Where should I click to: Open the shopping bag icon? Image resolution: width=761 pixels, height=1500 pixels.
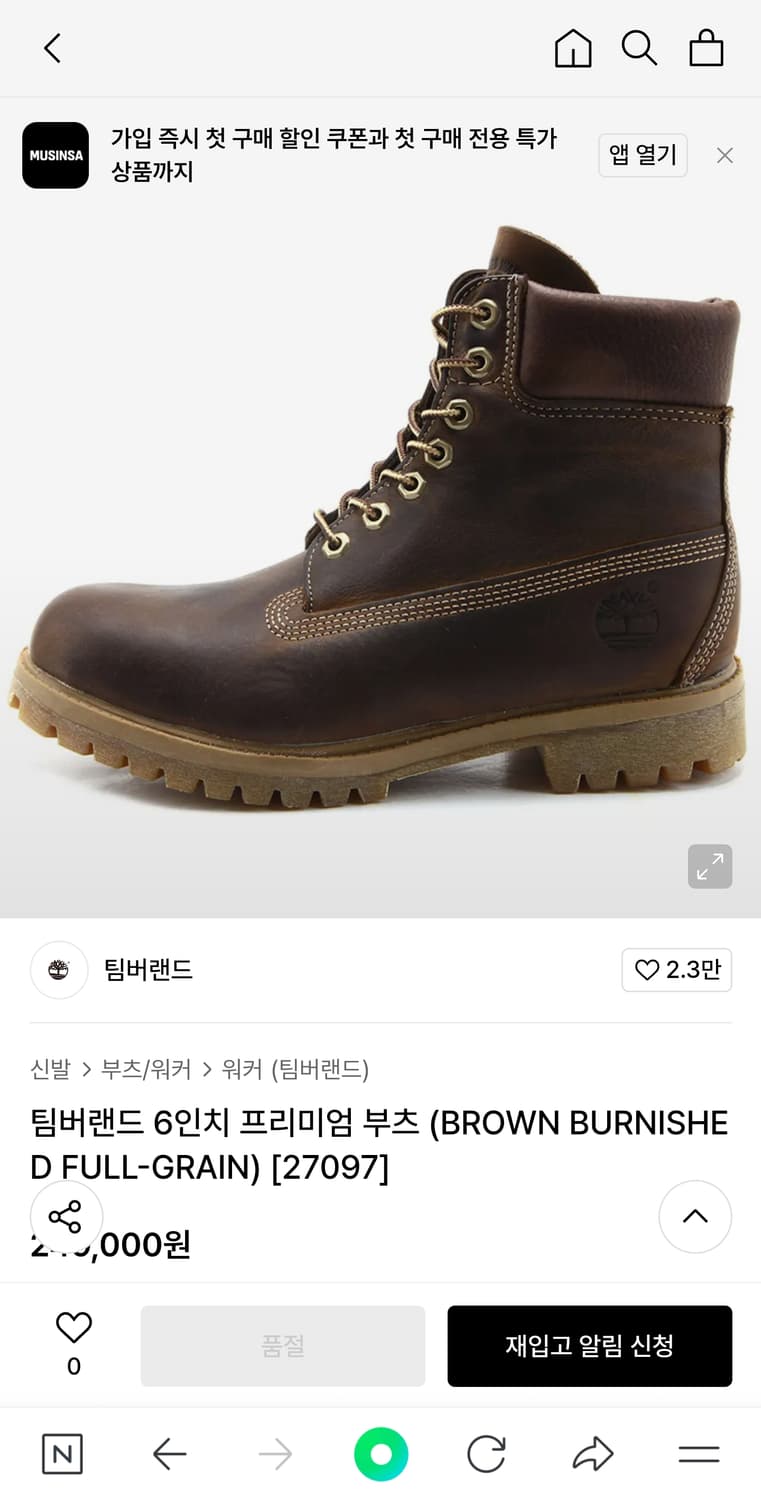(706, 47)
